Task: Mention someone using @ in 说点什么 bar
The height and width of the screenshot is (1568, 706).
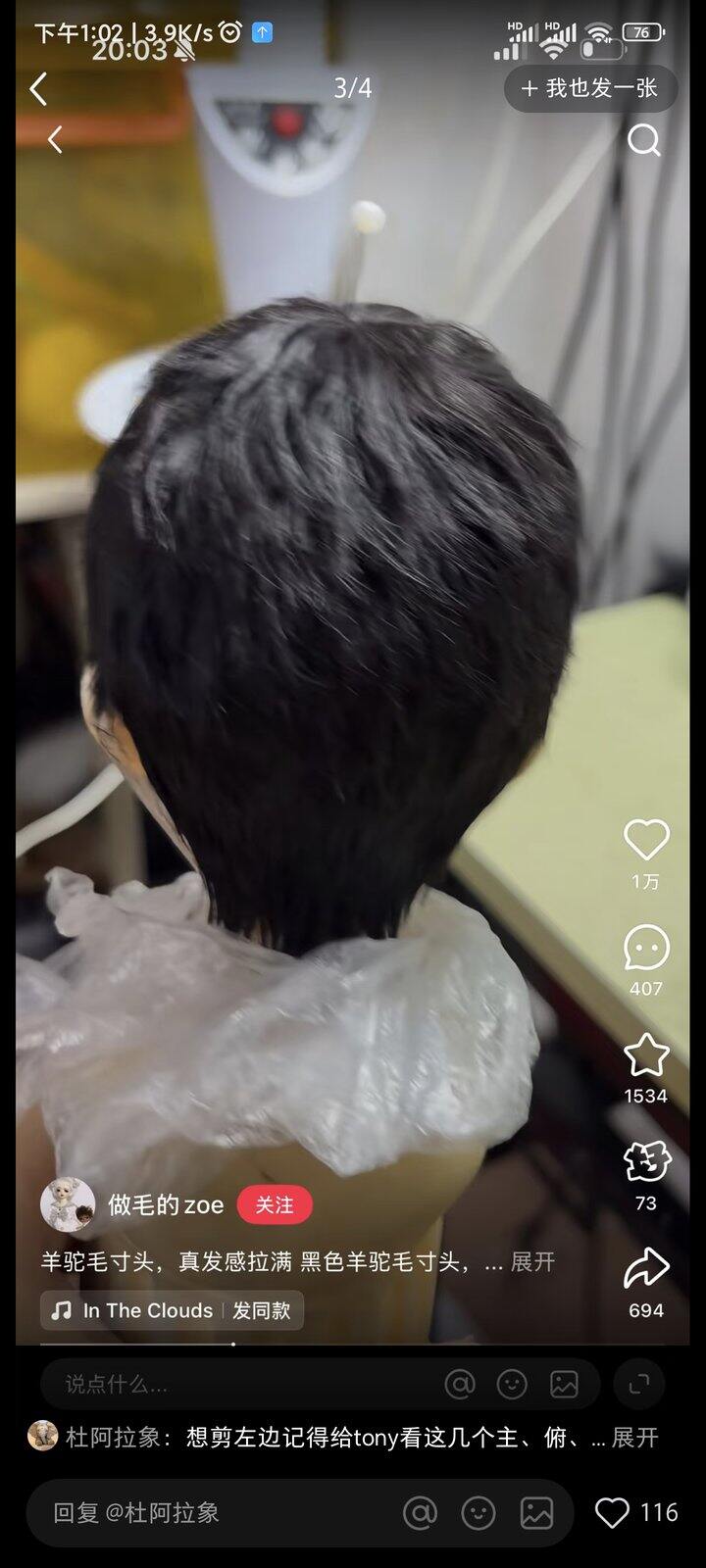Action: [x=459, y=1384]
